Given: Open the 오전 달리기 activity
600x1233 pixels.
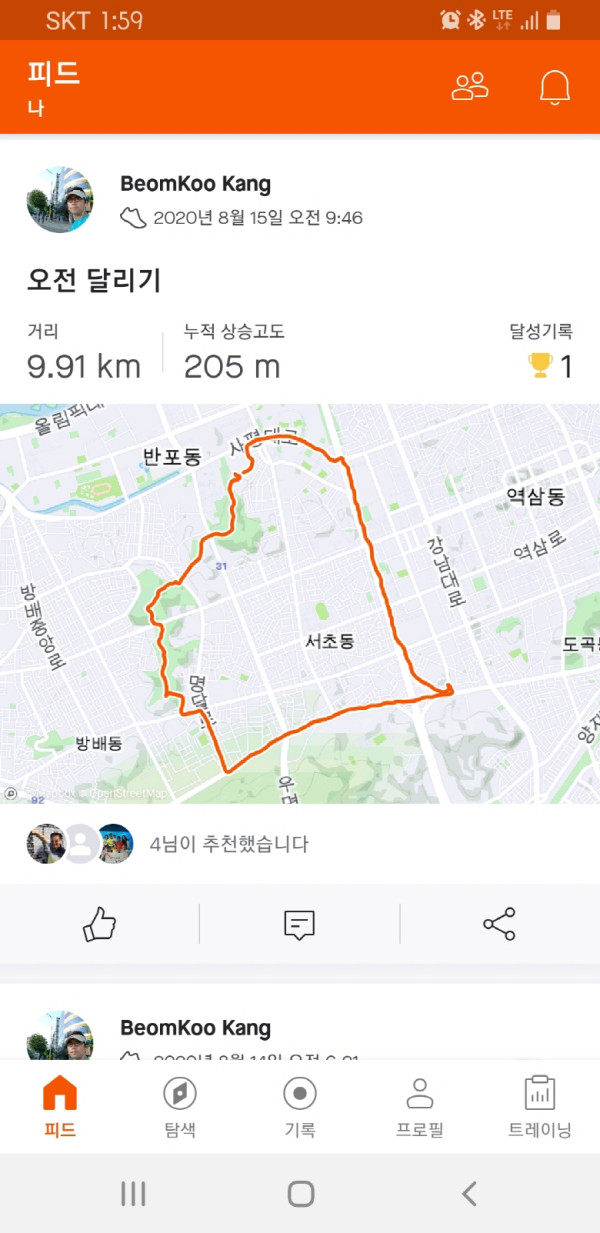Looking at the screenshot, I should point(94,281).
